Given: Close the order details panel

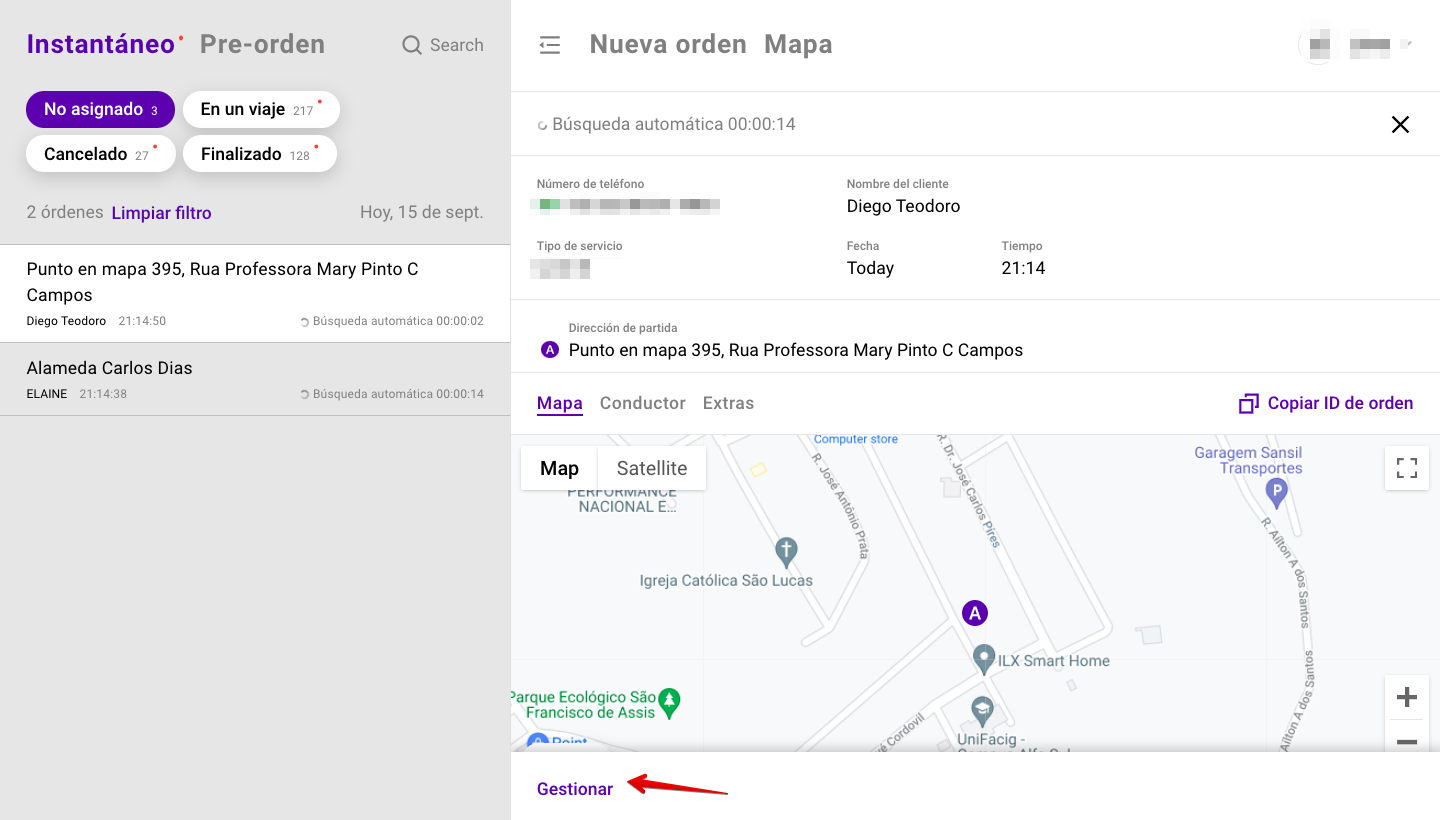Looking at the screenshot, I should (x=1400, y=124).
